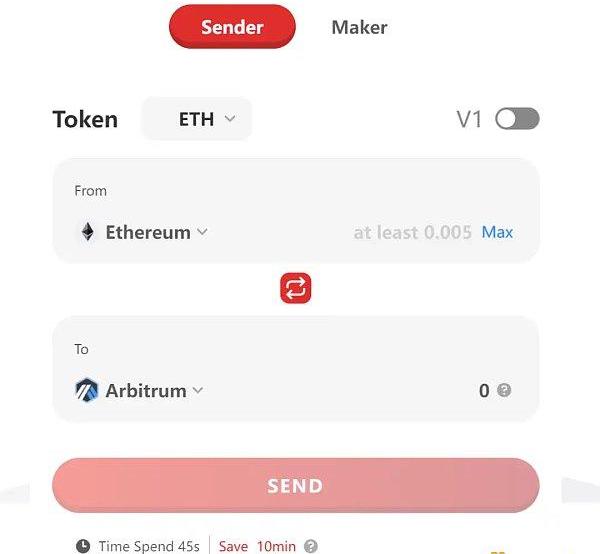Toggle the V1 switch
Screen dimensions: 600x554
[517, 119]
